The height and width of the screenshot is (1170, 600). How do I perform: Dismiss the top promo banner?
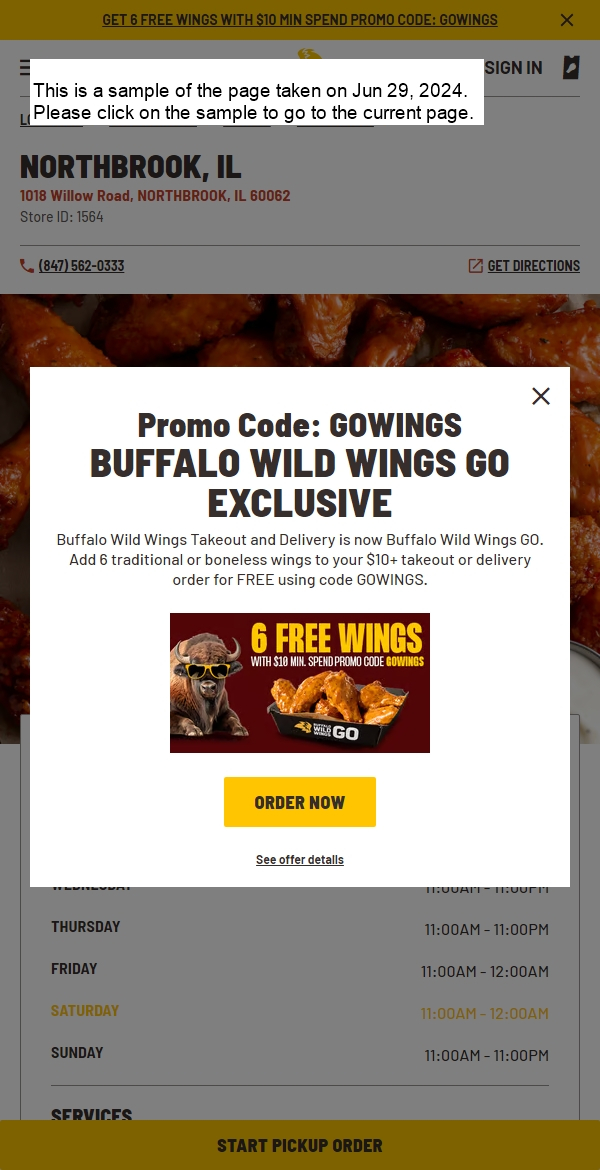click(567, 20)
